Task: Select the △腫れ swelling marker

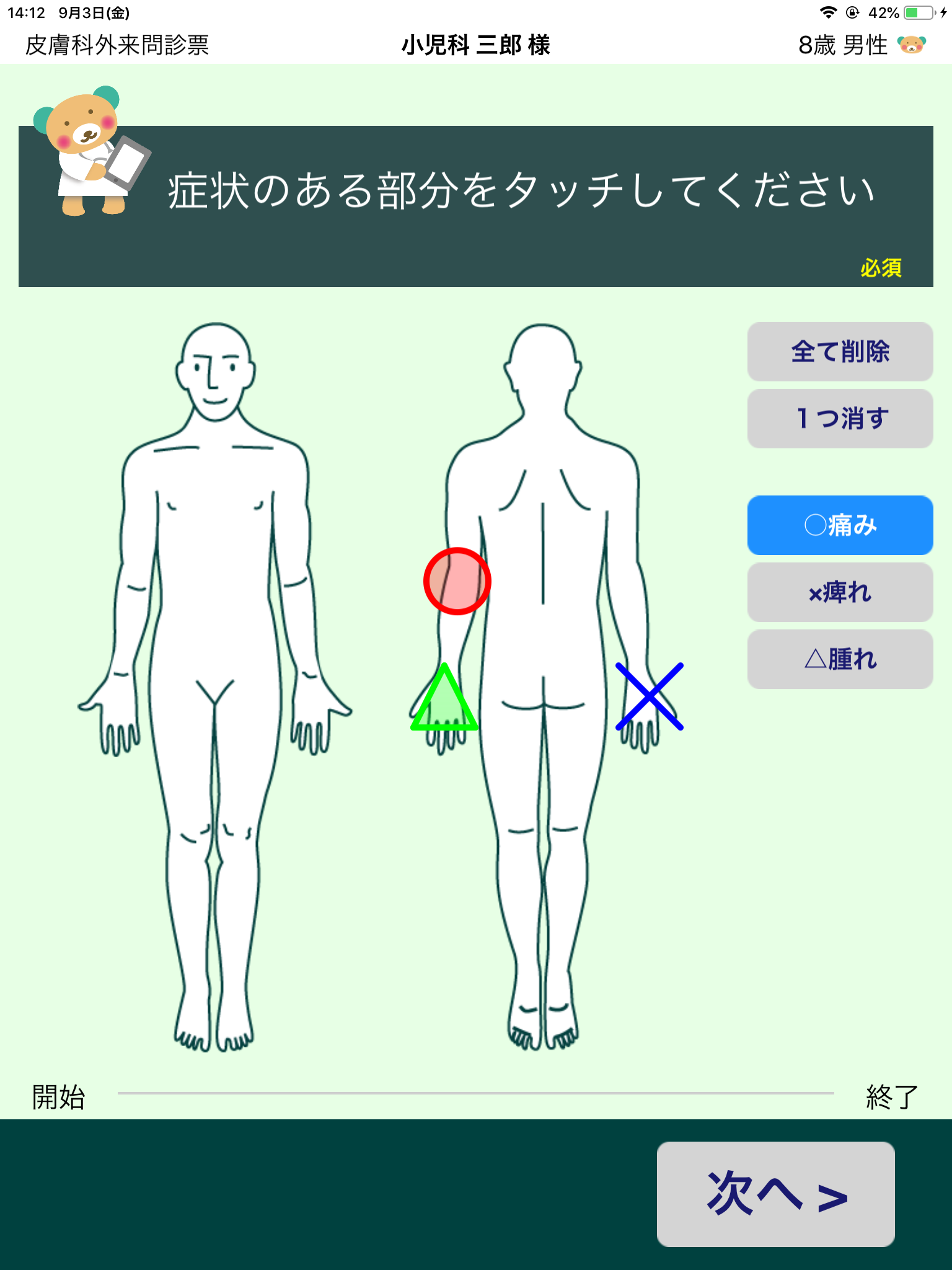Action: (x=840, y=659)
